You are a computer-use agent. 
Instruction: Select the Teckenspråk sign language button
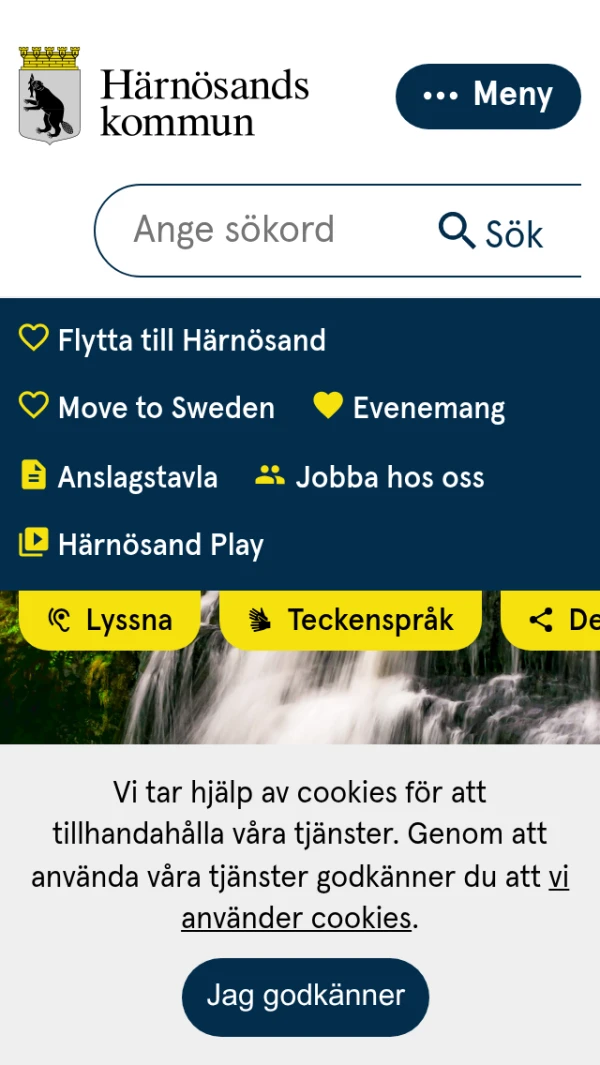(351, 620)
